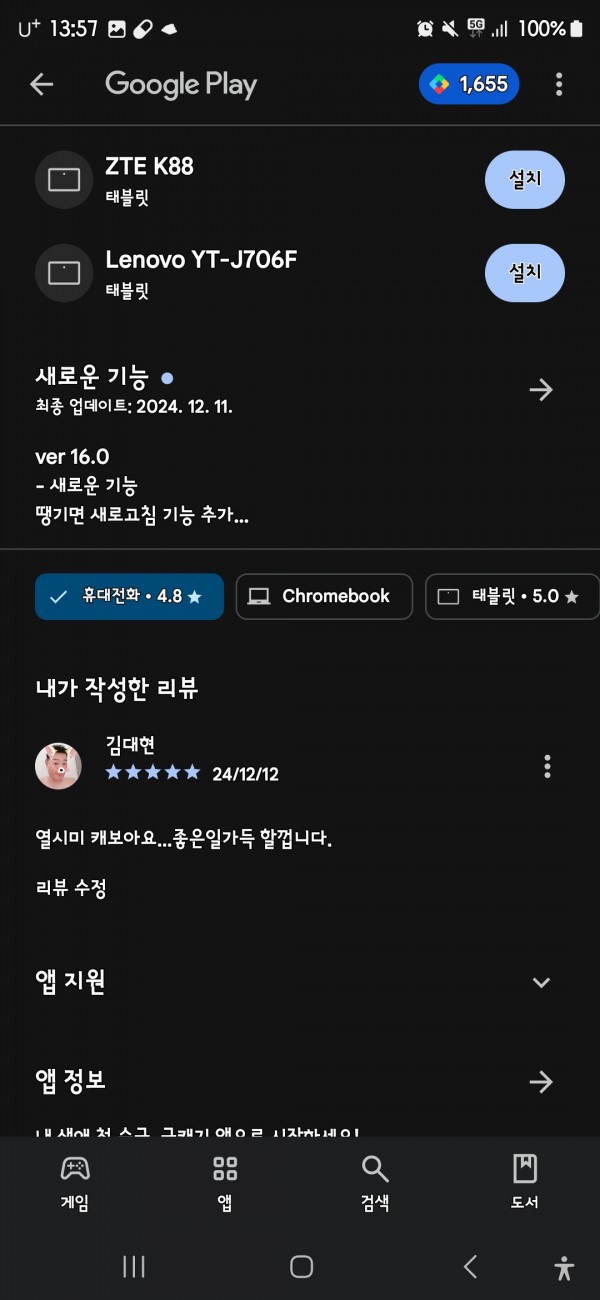
Task: Switch to the 앱 tab
Action: pos(225,1183)
